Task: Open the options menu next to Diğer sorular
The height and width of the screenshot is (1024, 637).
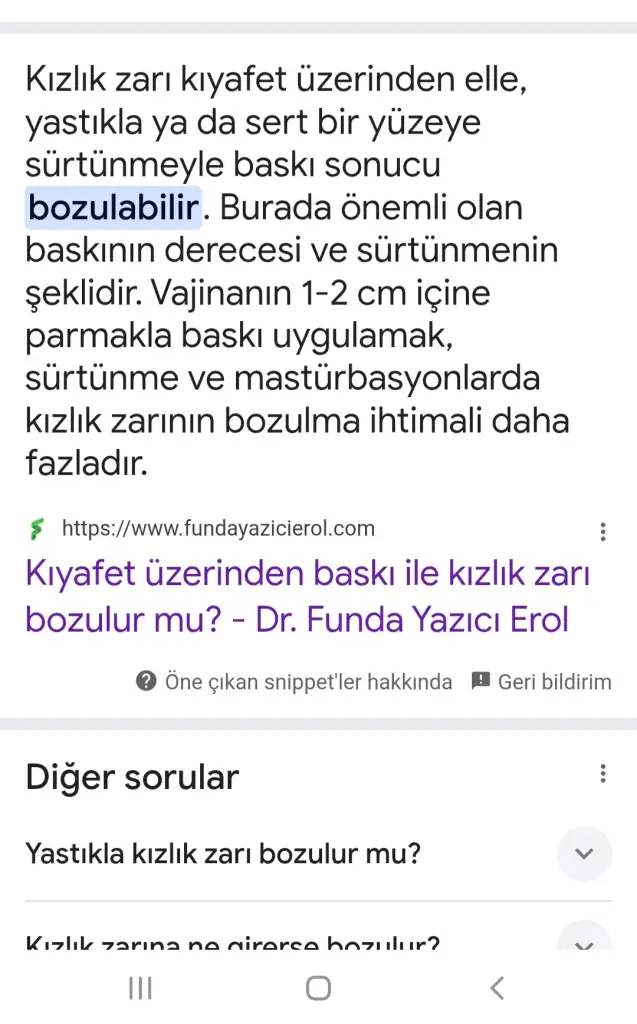Action: [x=602, y=774]
